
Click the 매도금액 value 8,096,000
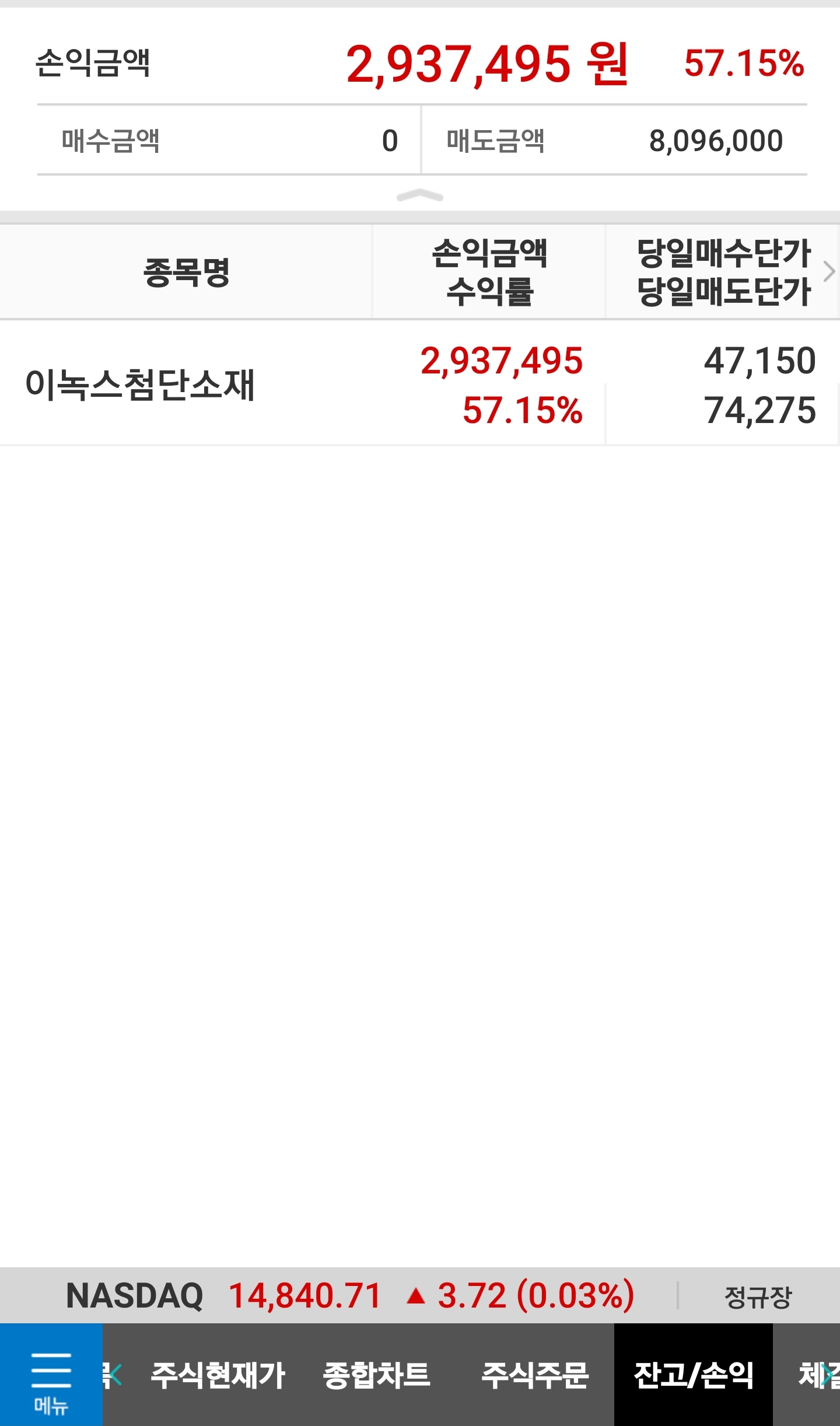point(715,138)
